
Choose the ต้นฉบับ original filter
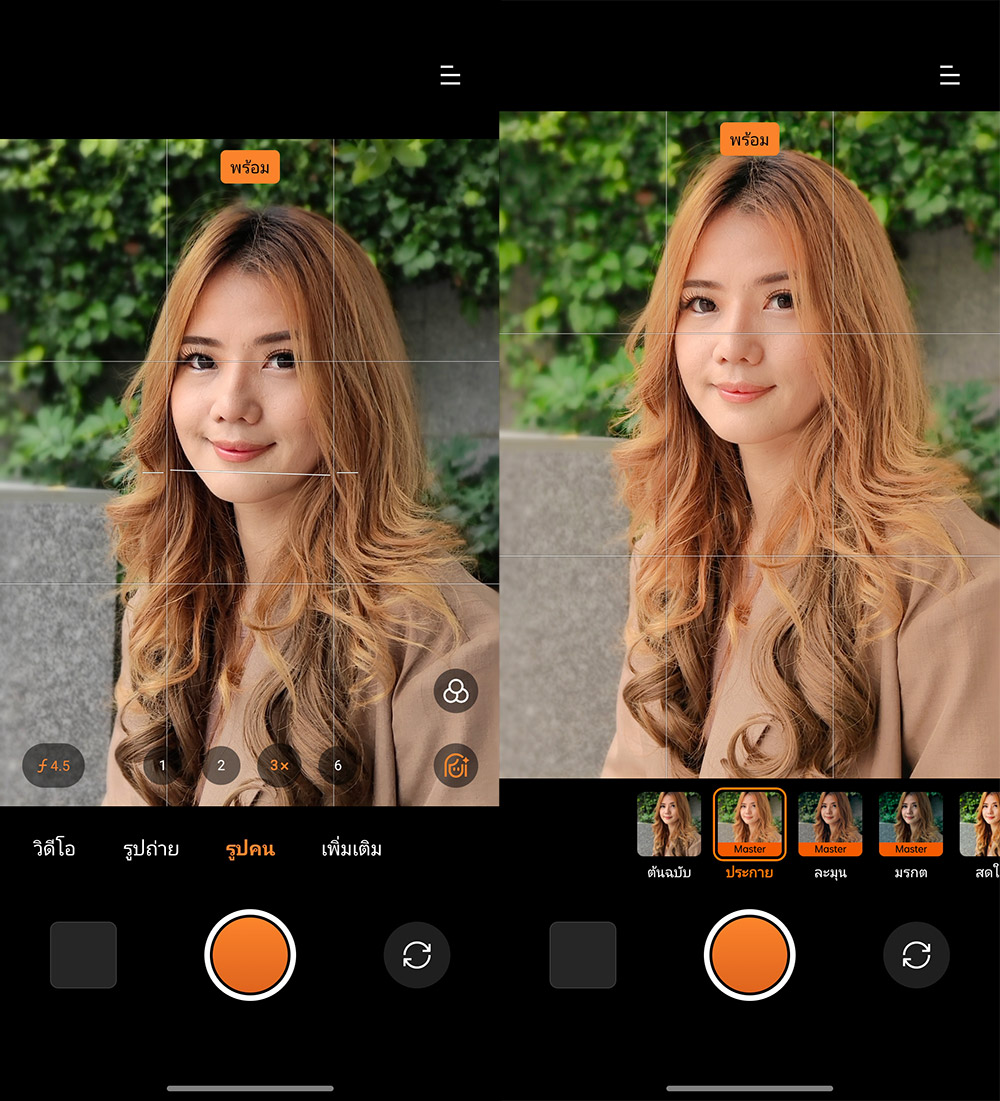pos(669,825)
